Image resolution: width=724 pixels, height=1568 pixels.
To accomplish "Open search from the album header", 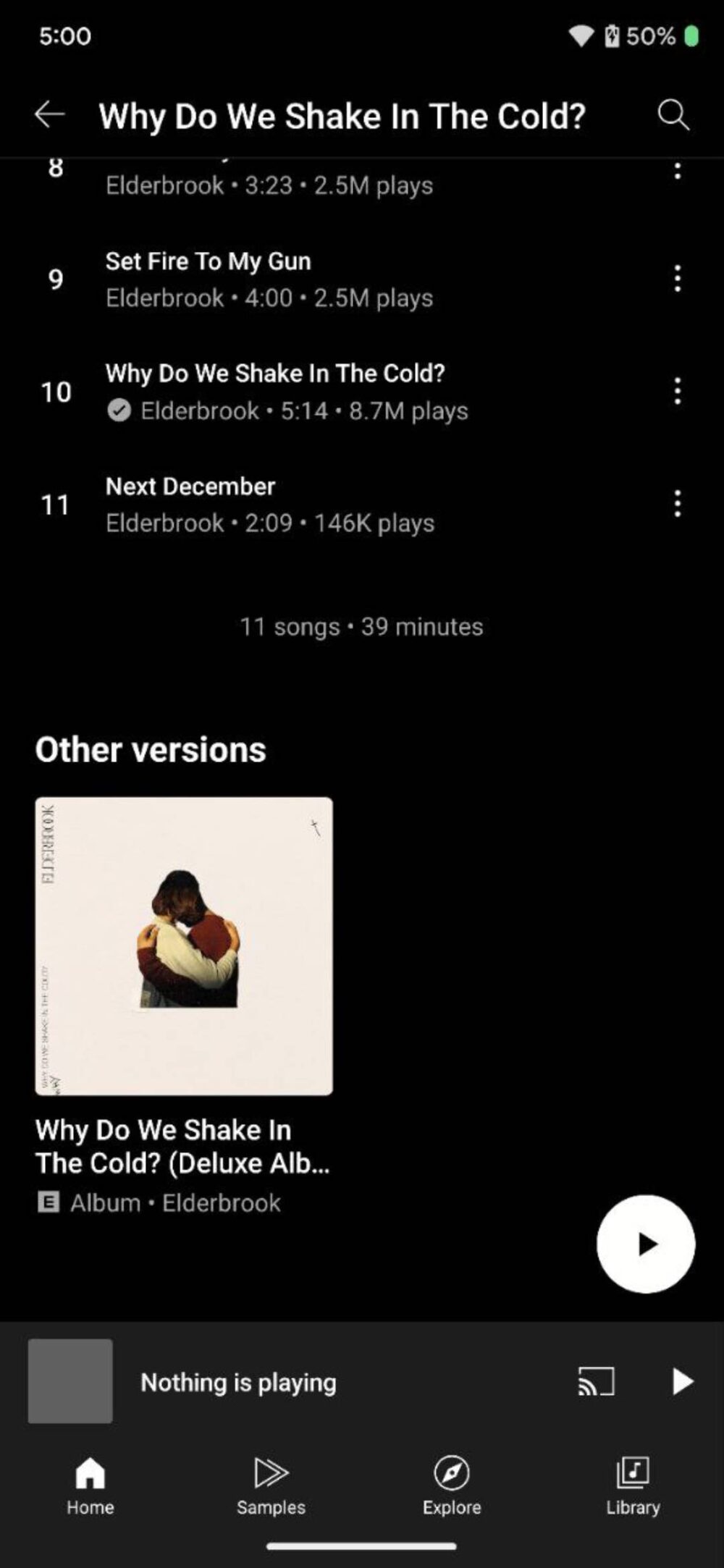I will [674, 115].
